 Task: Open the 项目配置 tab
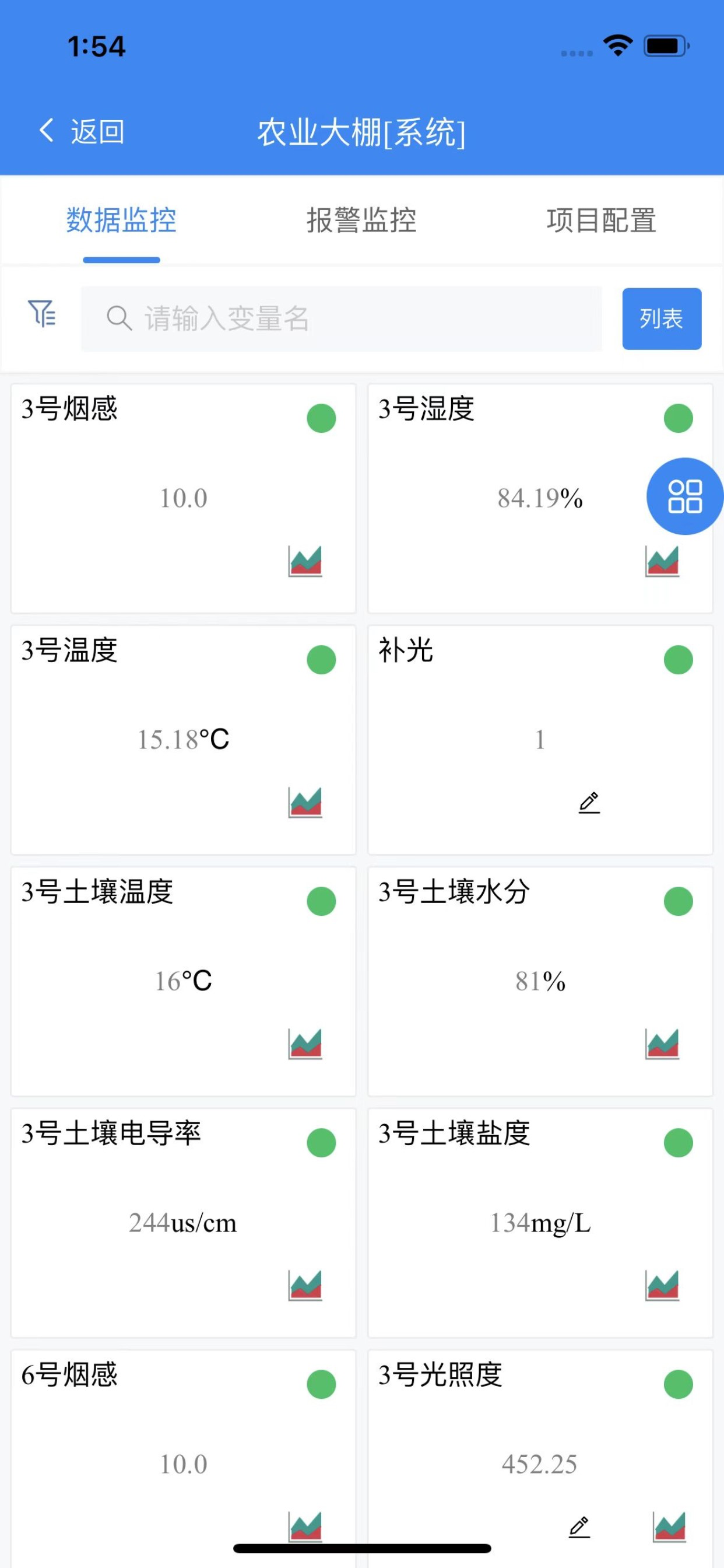[601, 220]
